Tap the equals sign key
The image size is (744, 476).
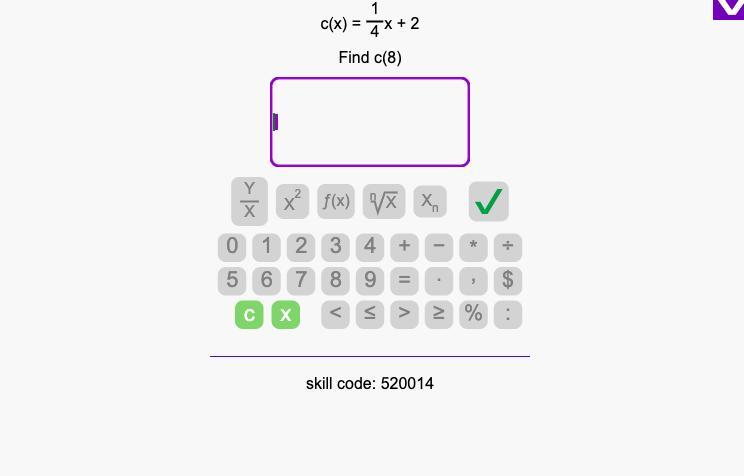click(404, 280)
